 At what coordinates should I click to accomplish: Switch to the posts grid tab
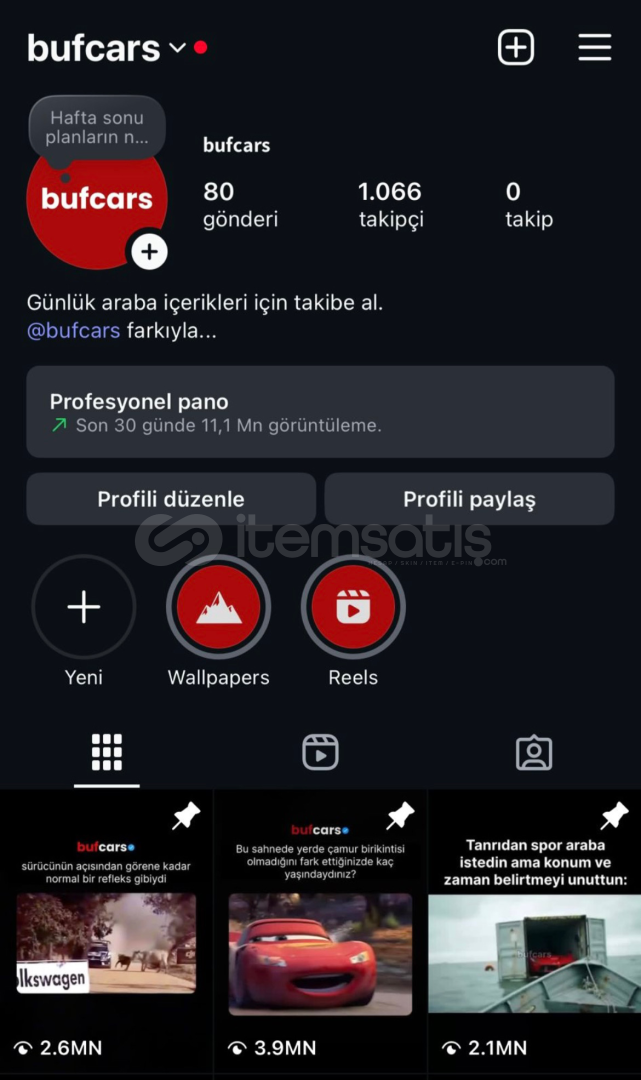coord(106,752)
